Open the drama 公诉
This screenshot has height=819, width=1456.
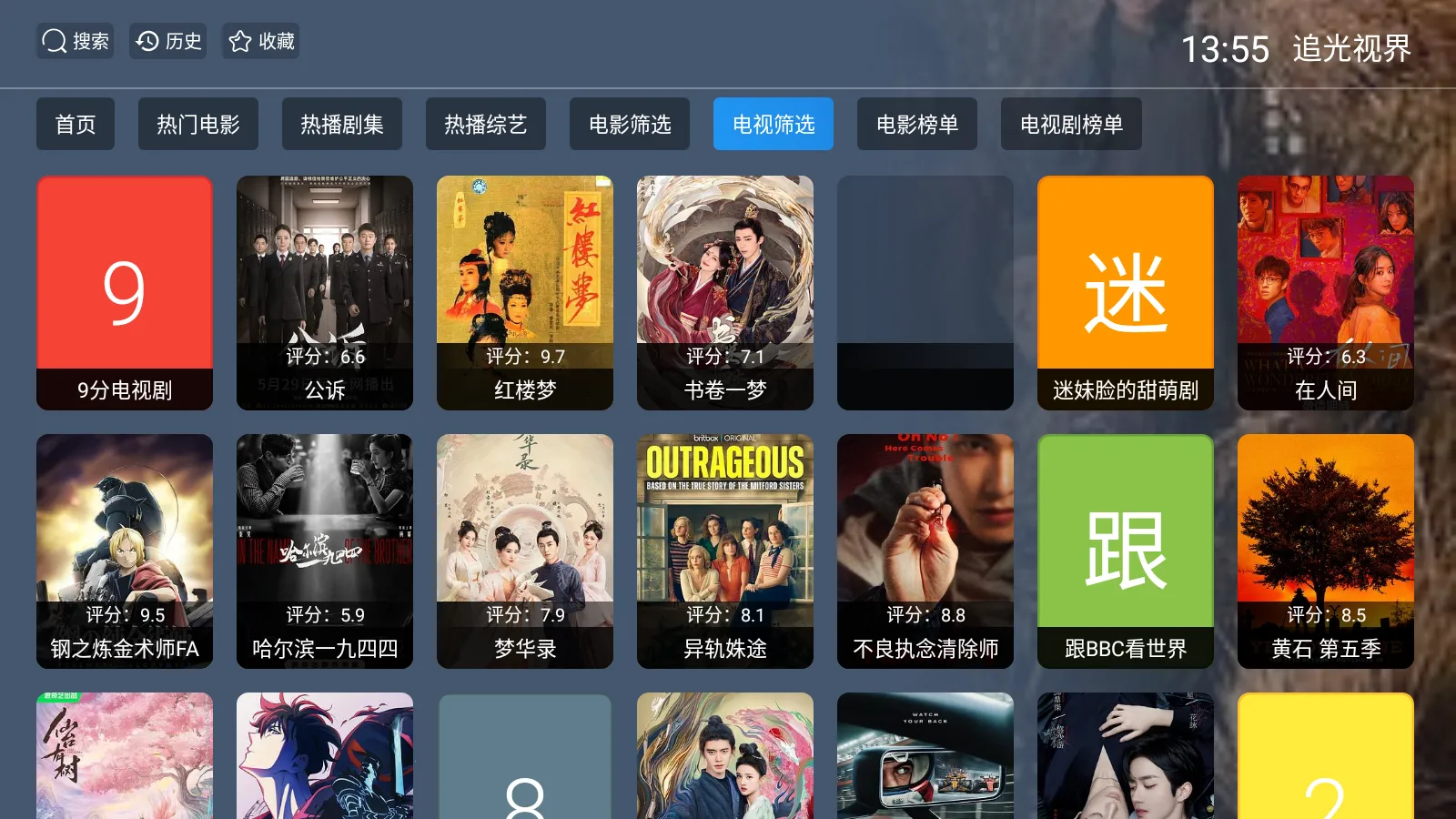(325, 292)
